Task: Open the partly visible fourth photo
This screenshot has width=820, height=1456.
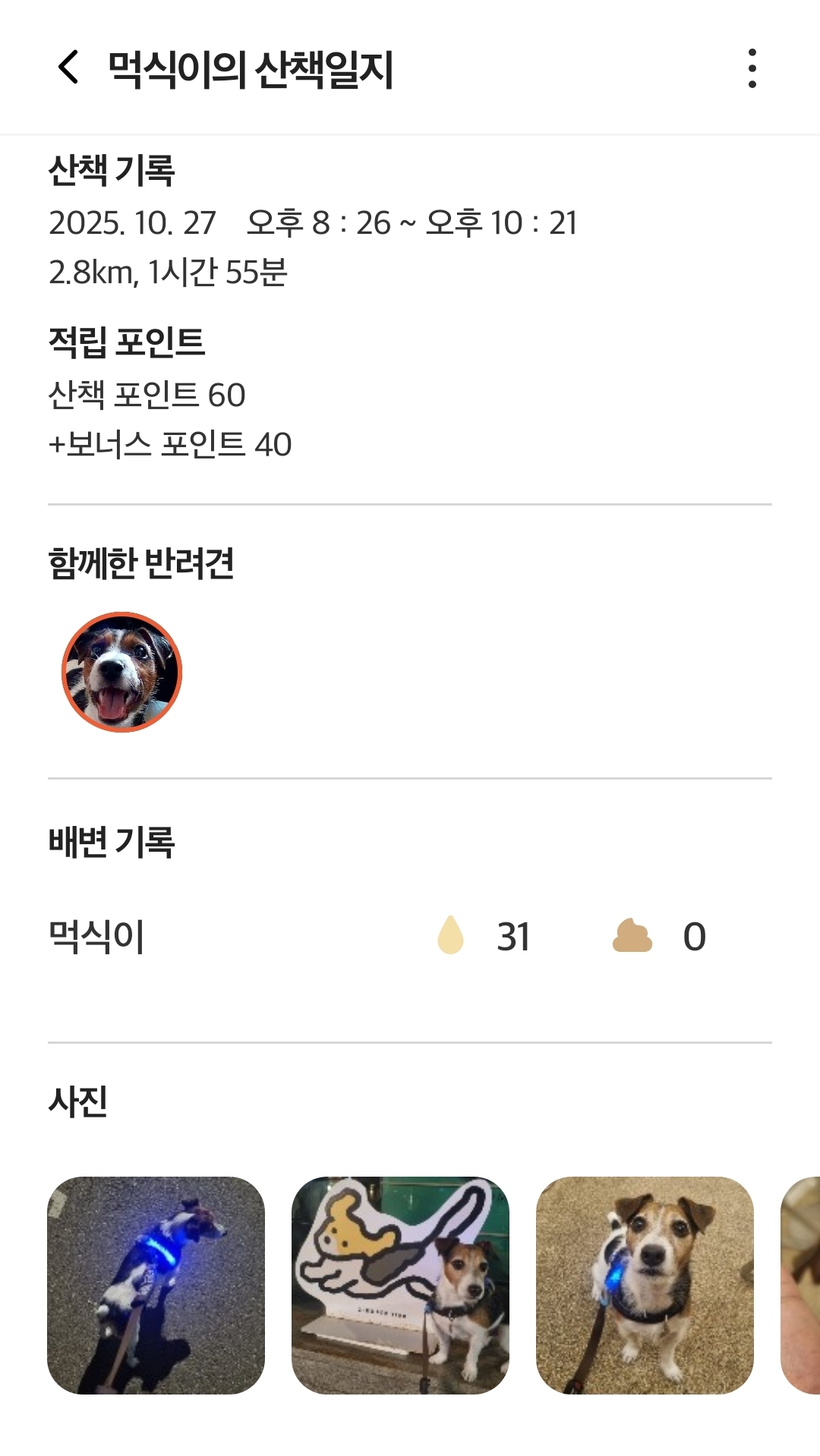Action: coord(802,1285)
